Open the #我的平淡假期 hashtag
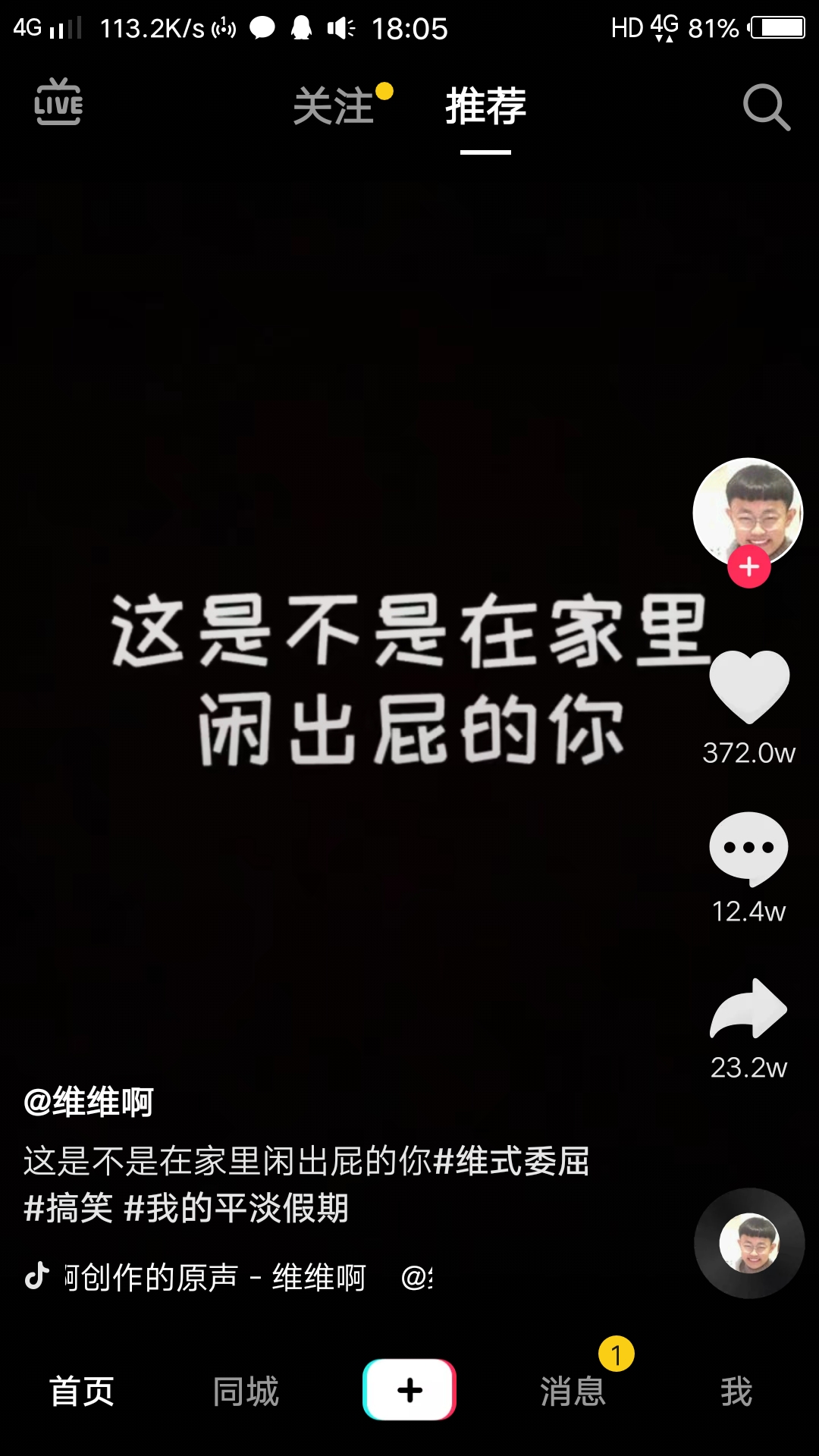The image size is (819, 1456). pyautogui.click(x=236, y=1208)
